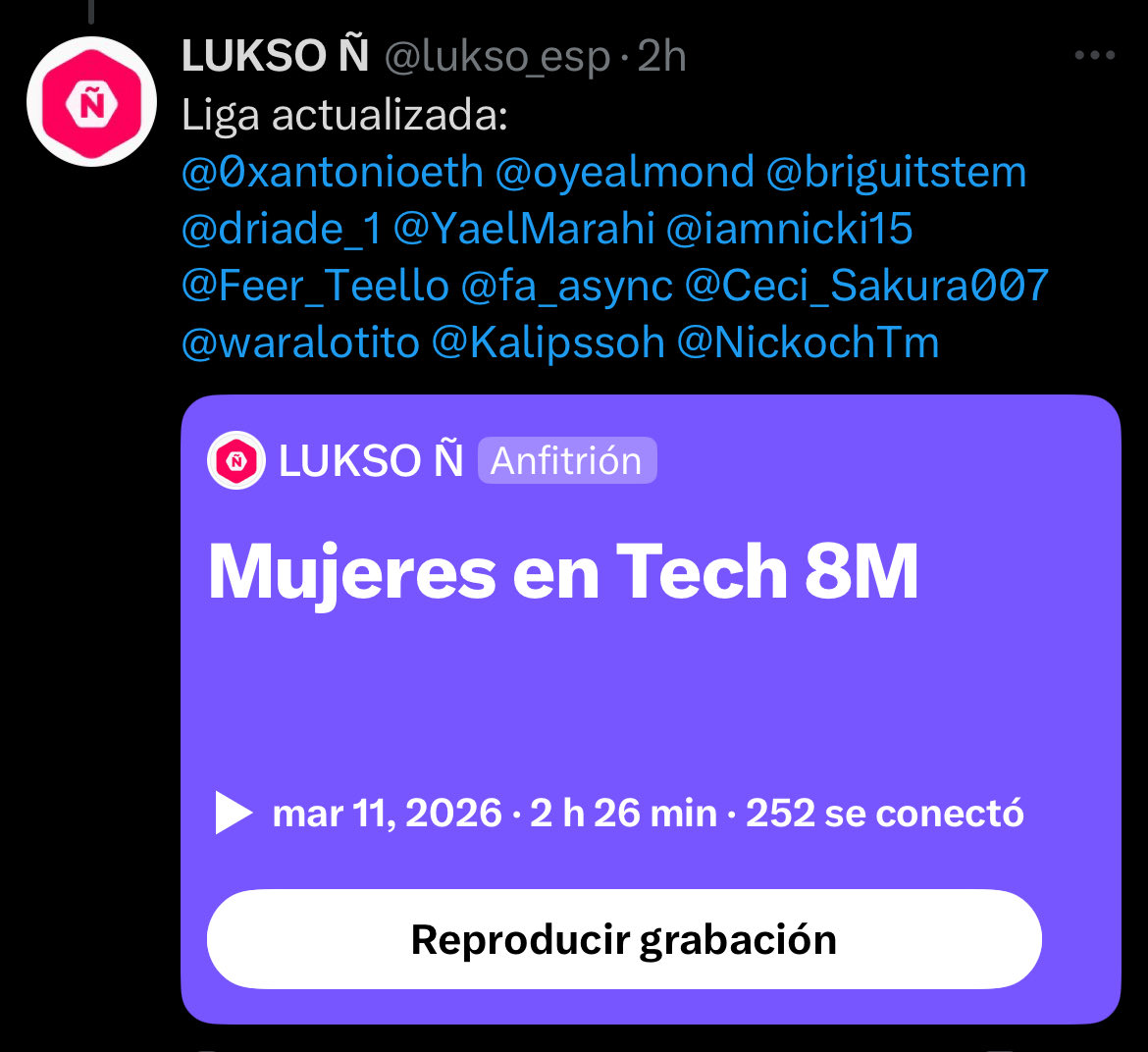The height and width of the screenshot is (1052, 1148).
Task: Open the @0xantonioeth mention
Action: click(333, 173)
